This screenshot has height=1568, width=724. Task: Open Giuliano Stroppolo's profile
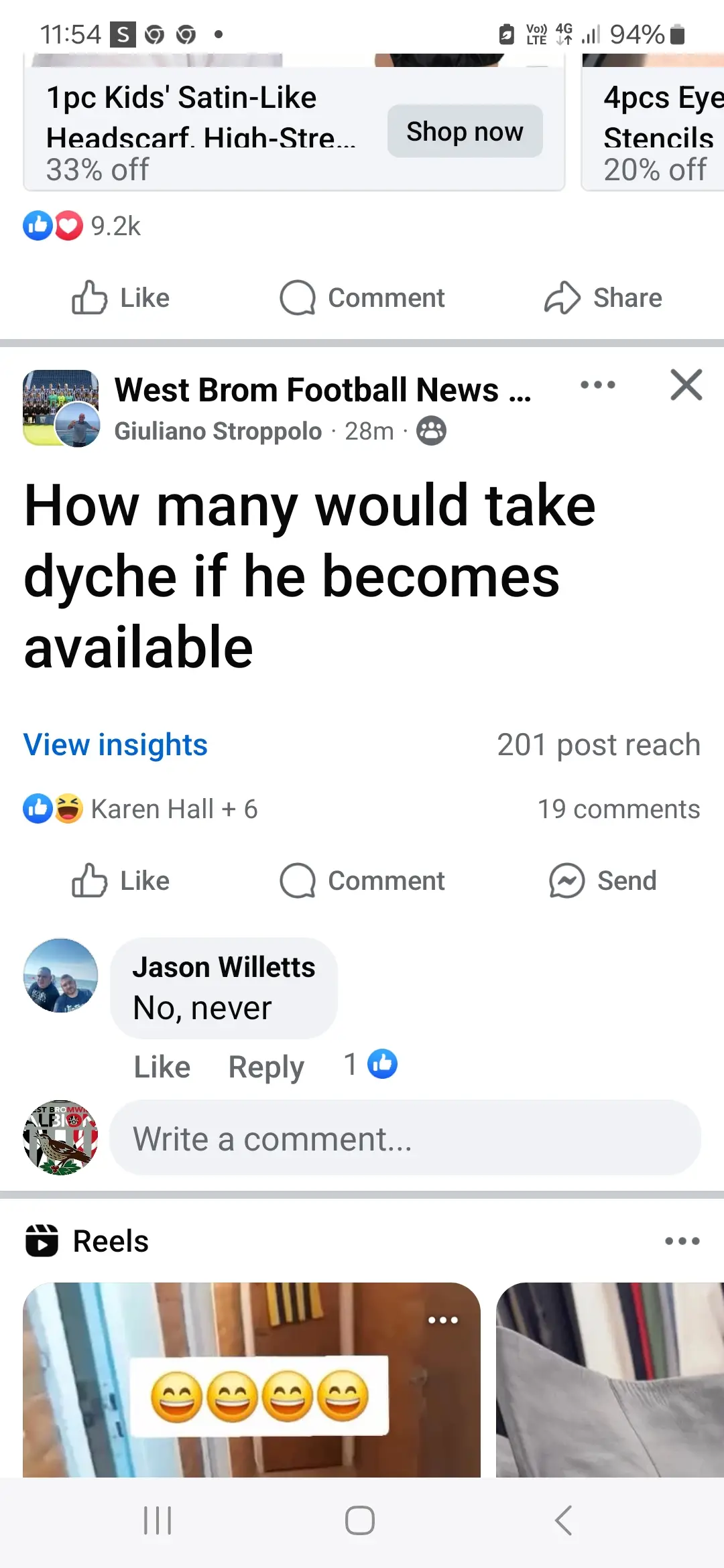point(218,431)
